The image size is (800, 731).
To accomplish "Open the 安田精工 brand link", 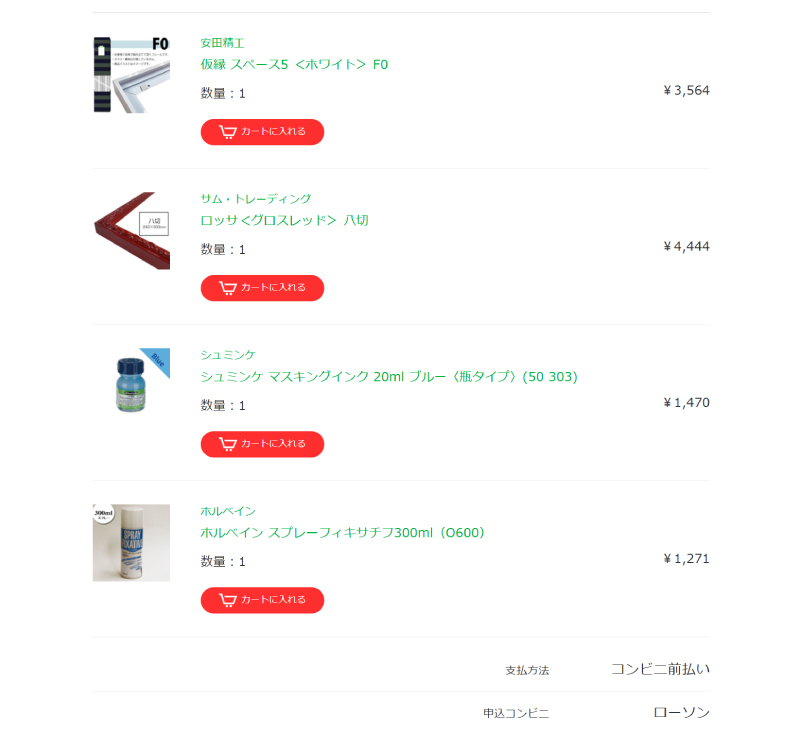I will click(x=222, y=43).
